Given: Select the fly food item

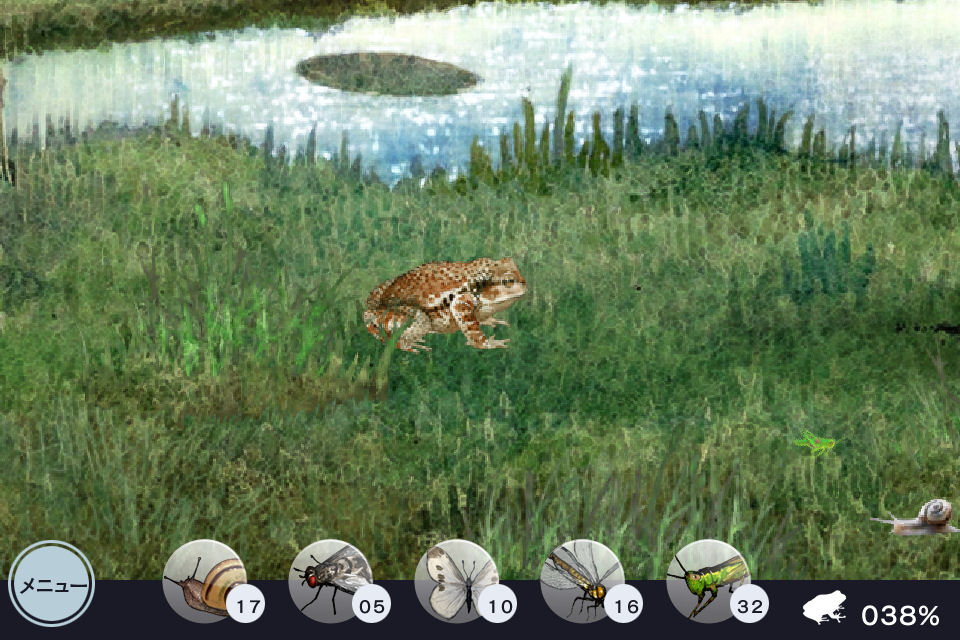Looking at the screenshot, I should pos(331,582).
